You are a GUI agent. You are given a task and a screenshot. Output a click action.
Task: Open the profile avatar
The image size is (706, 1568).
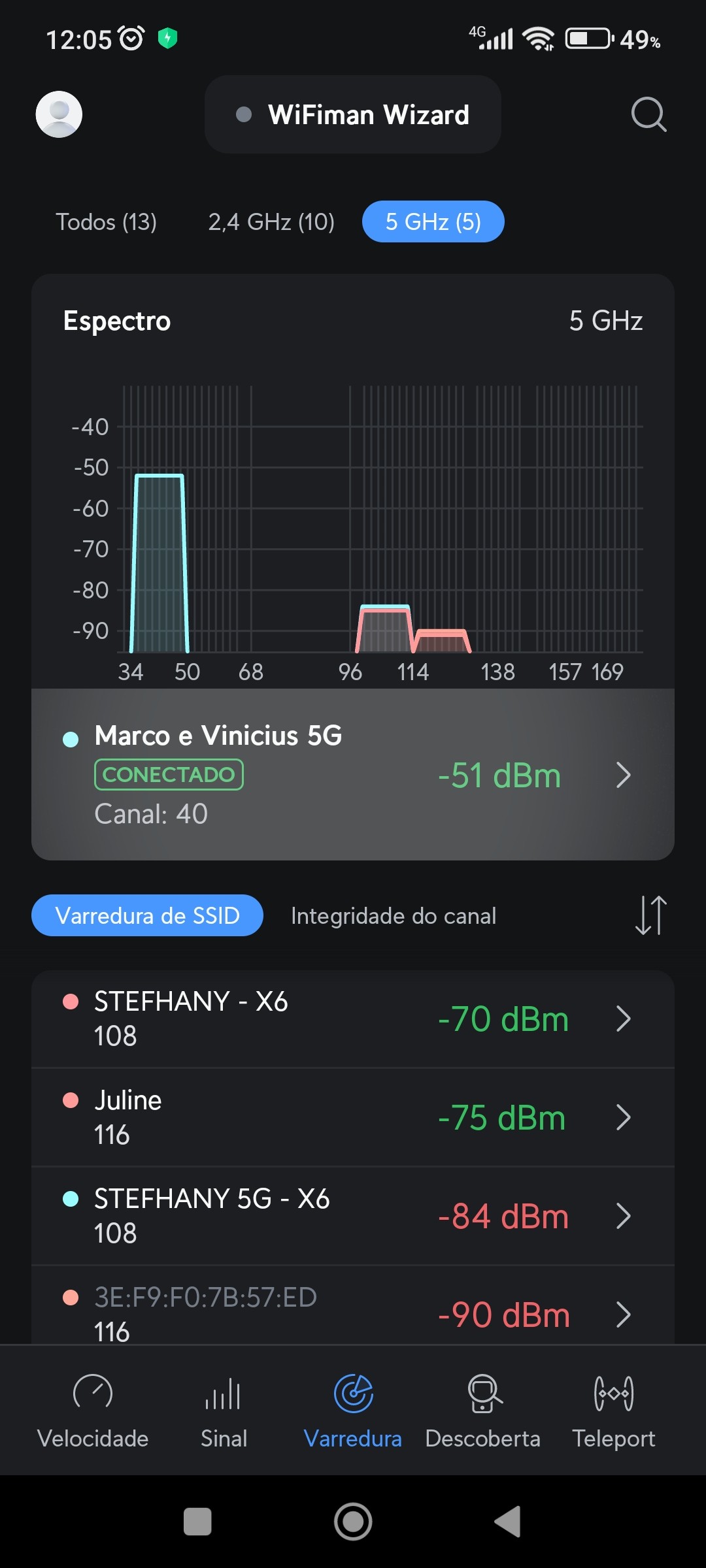59,114
